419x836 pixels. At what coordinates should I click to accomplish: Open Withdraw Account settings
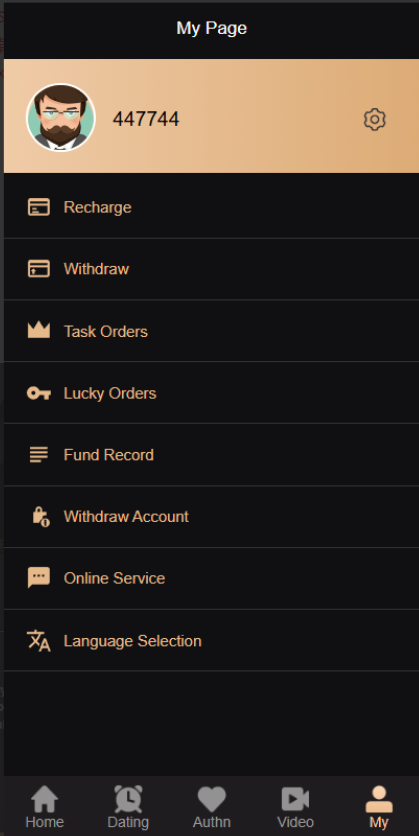[x=211, y=517]
